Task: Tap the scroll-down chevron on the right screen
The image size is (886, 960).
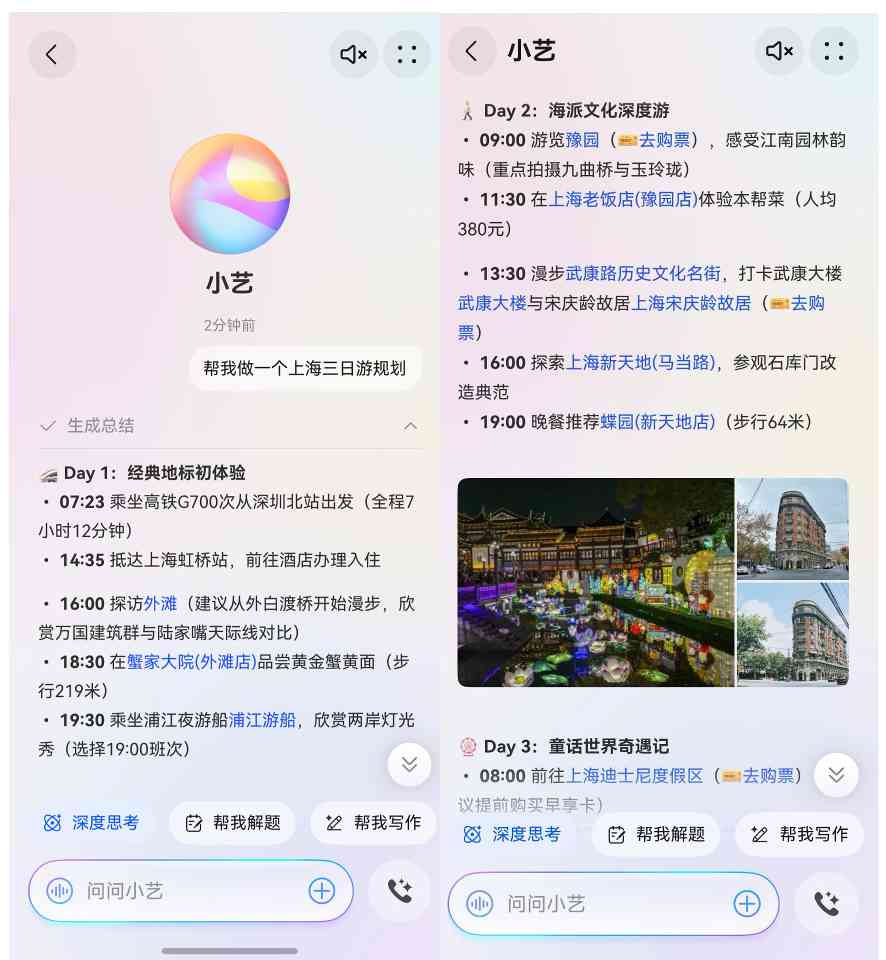Action: point(836,775)
